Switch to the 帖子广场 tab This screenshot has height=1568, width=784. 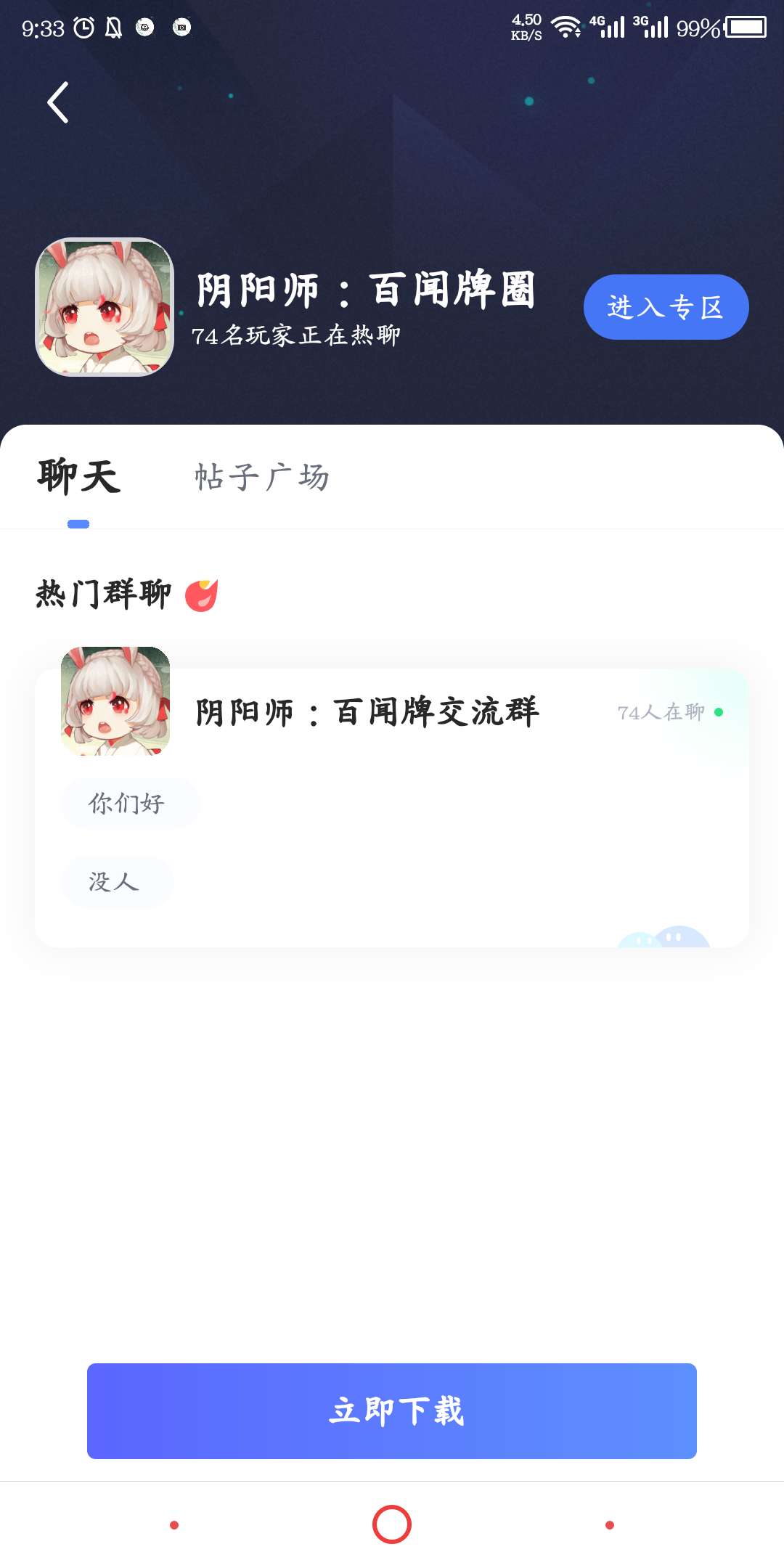coord(261,478)
